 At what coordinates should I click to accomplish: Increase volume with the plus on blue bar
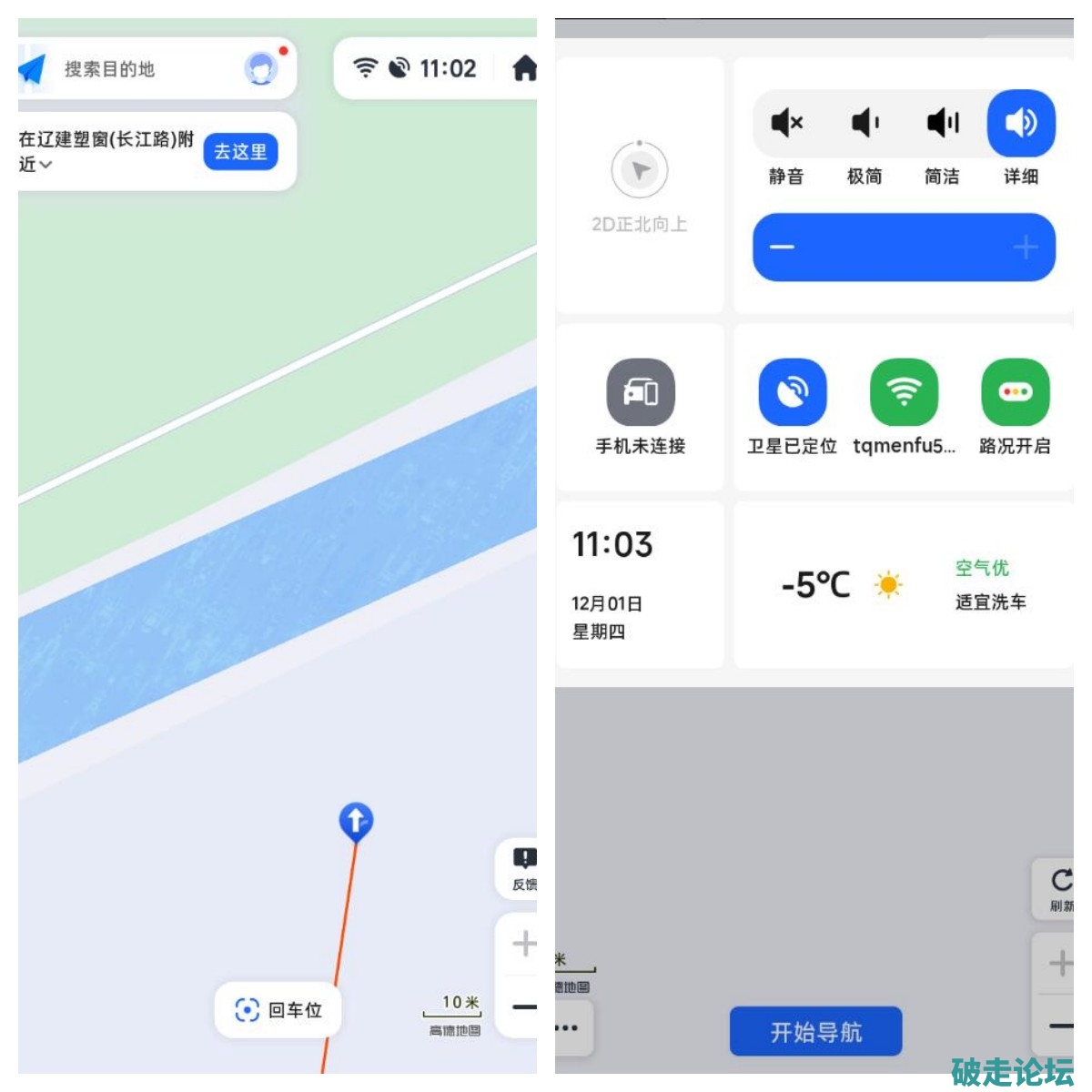(1026, 248)
